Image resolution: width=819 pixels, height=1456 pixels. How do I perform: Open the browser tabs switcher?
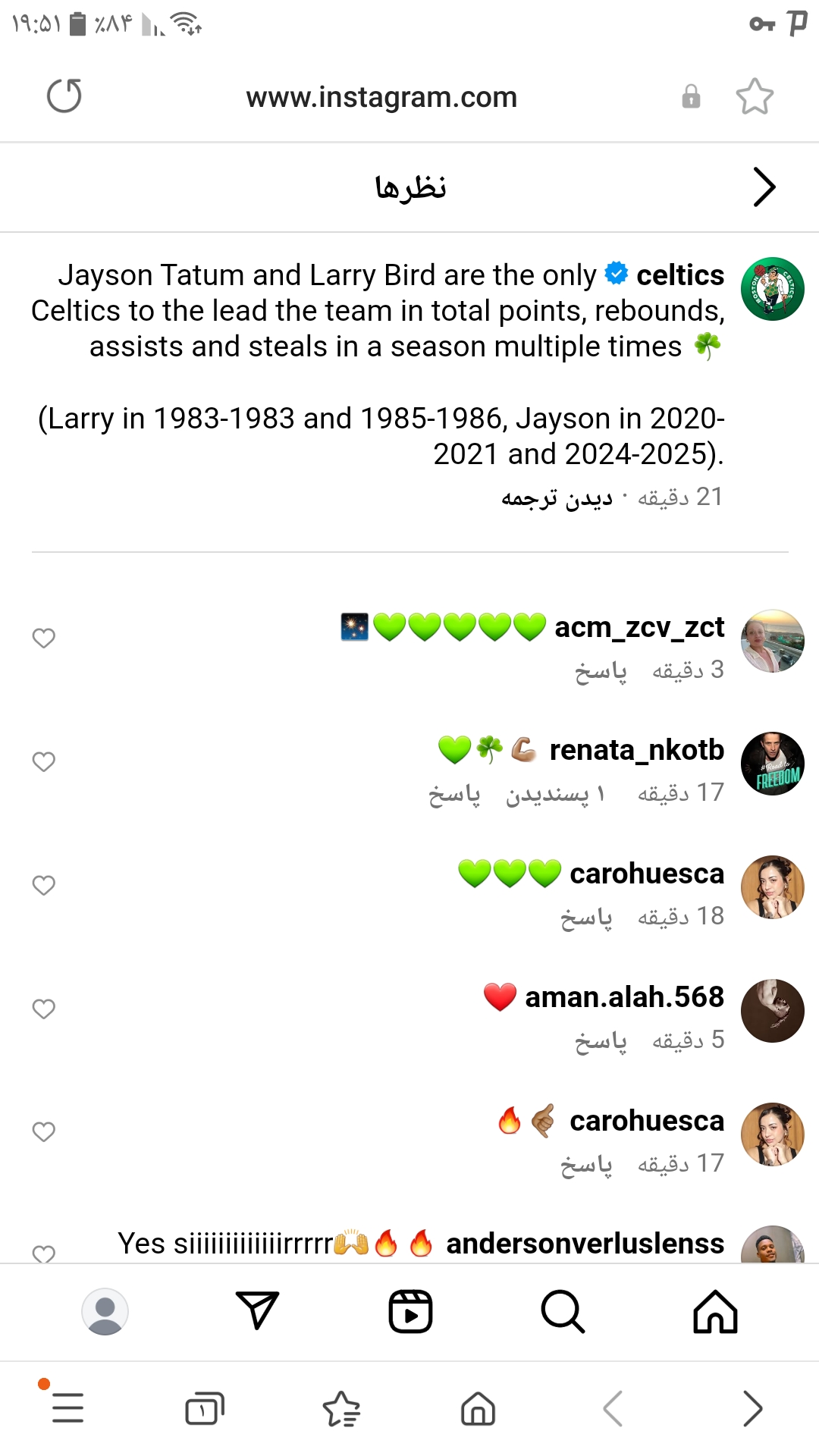point(205,1409)
